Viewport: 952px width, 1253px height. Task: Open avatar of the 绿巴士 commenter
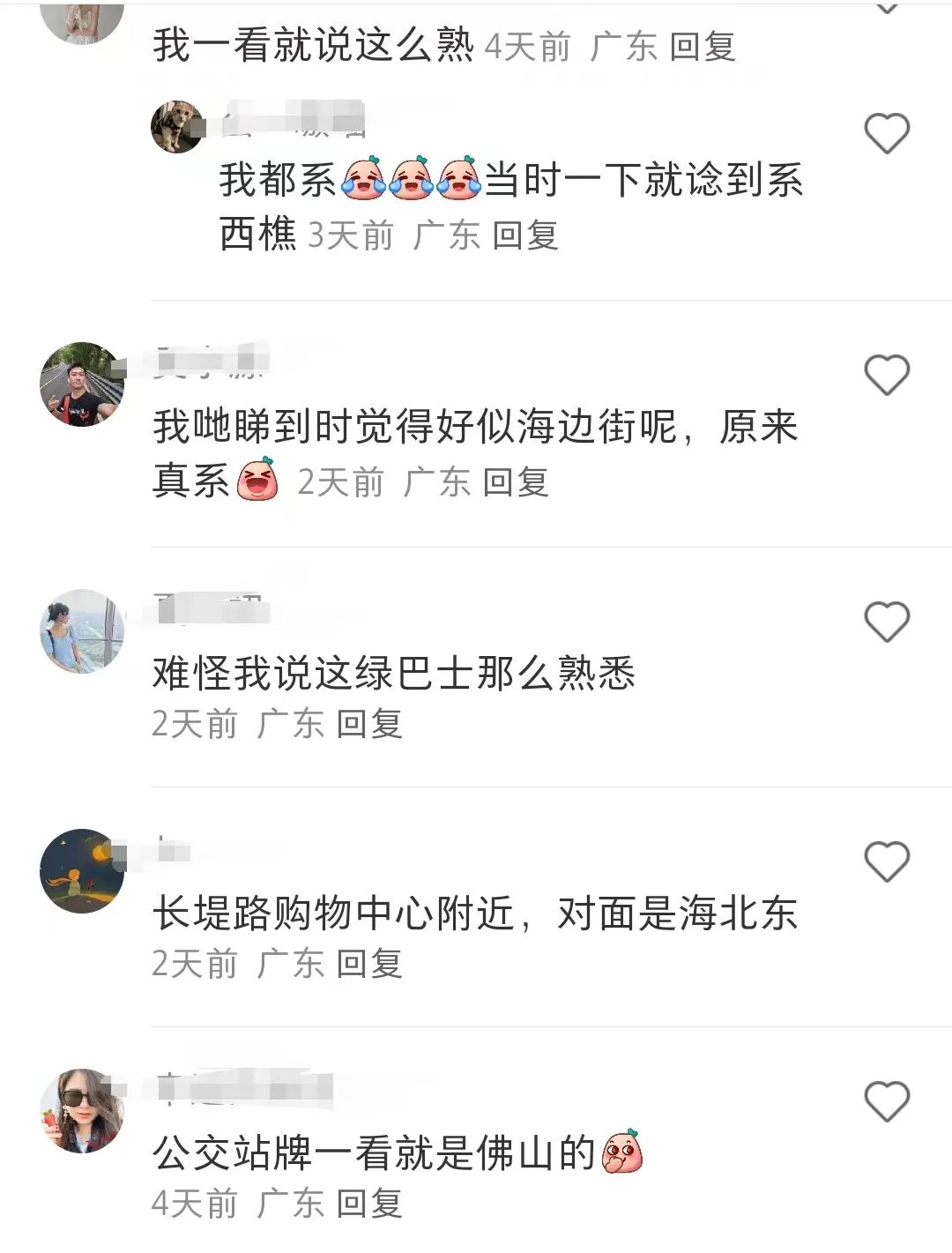pos(82,631)
